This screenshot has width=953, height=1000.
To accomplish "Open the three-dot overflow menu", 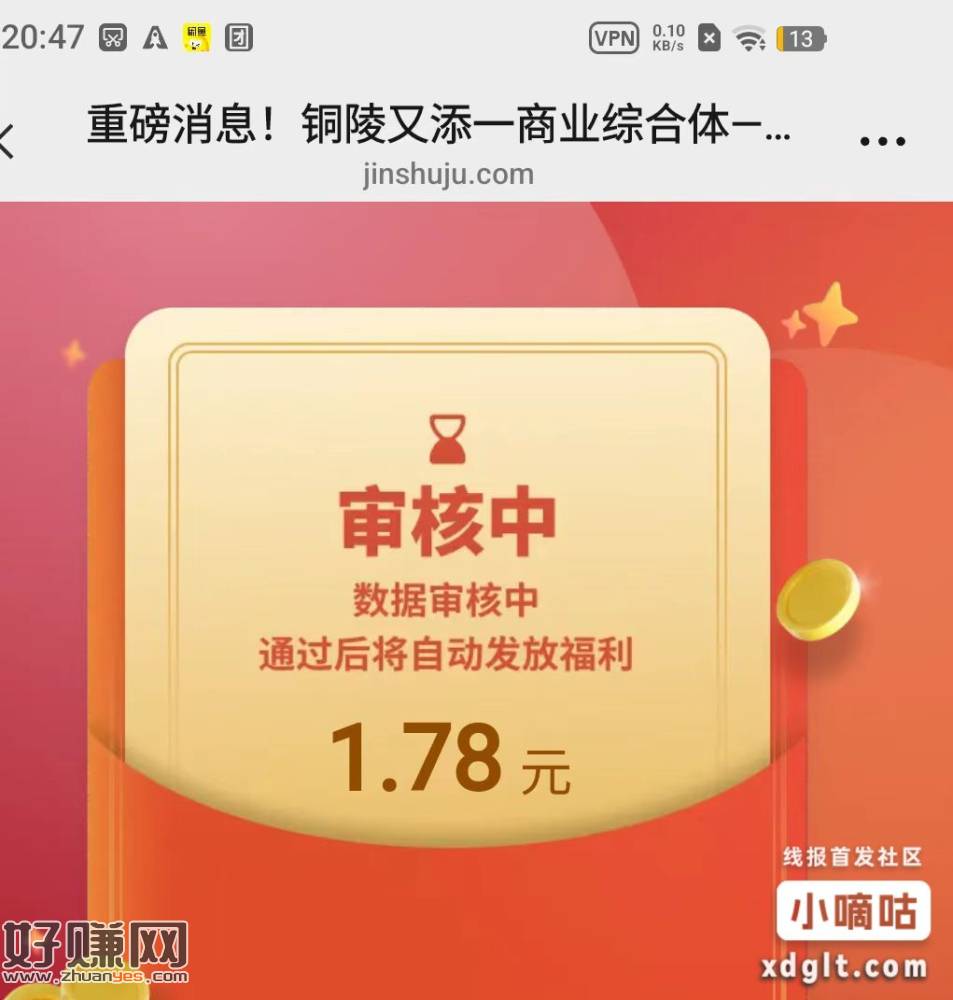I will pos(882,141).
